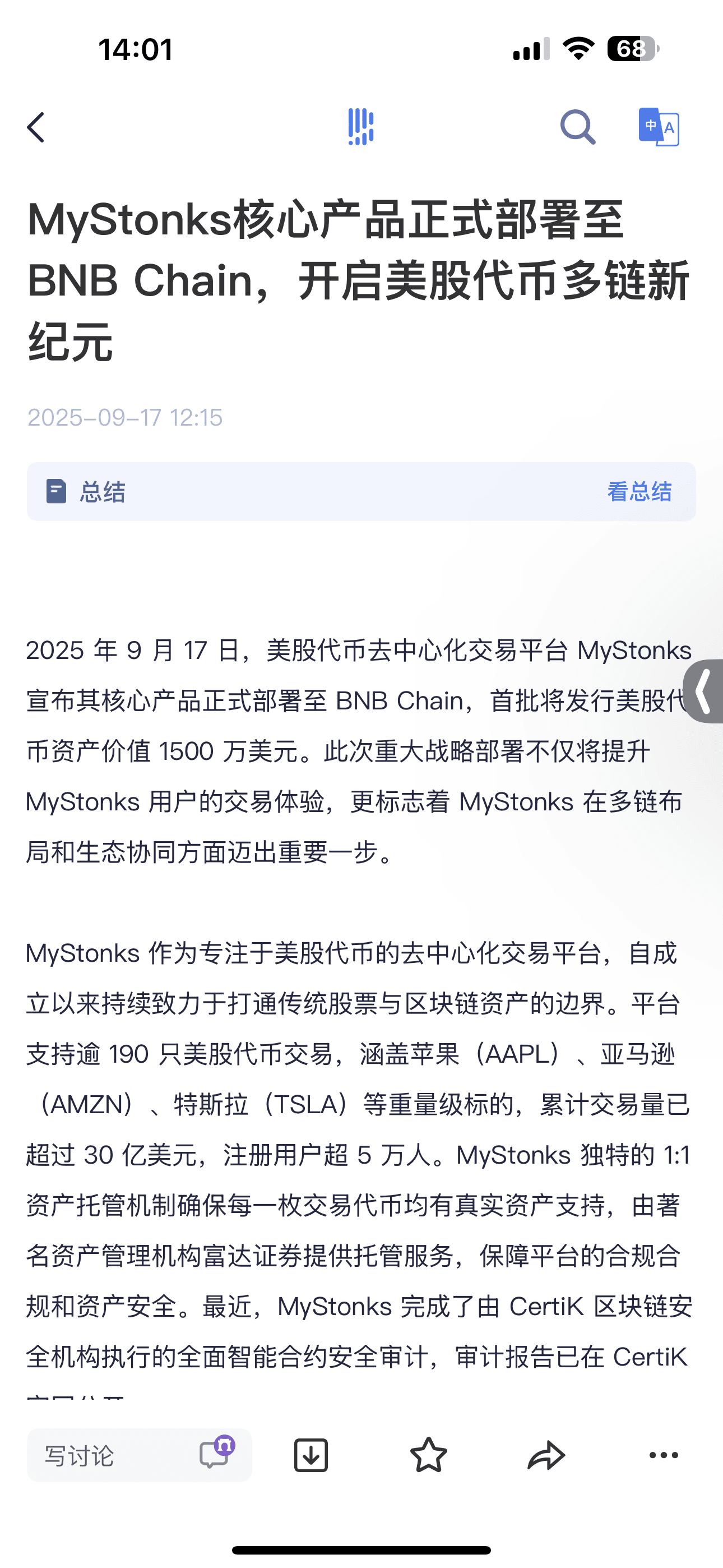
Task: Download the article for offline reading
Action: point(311,1455)
